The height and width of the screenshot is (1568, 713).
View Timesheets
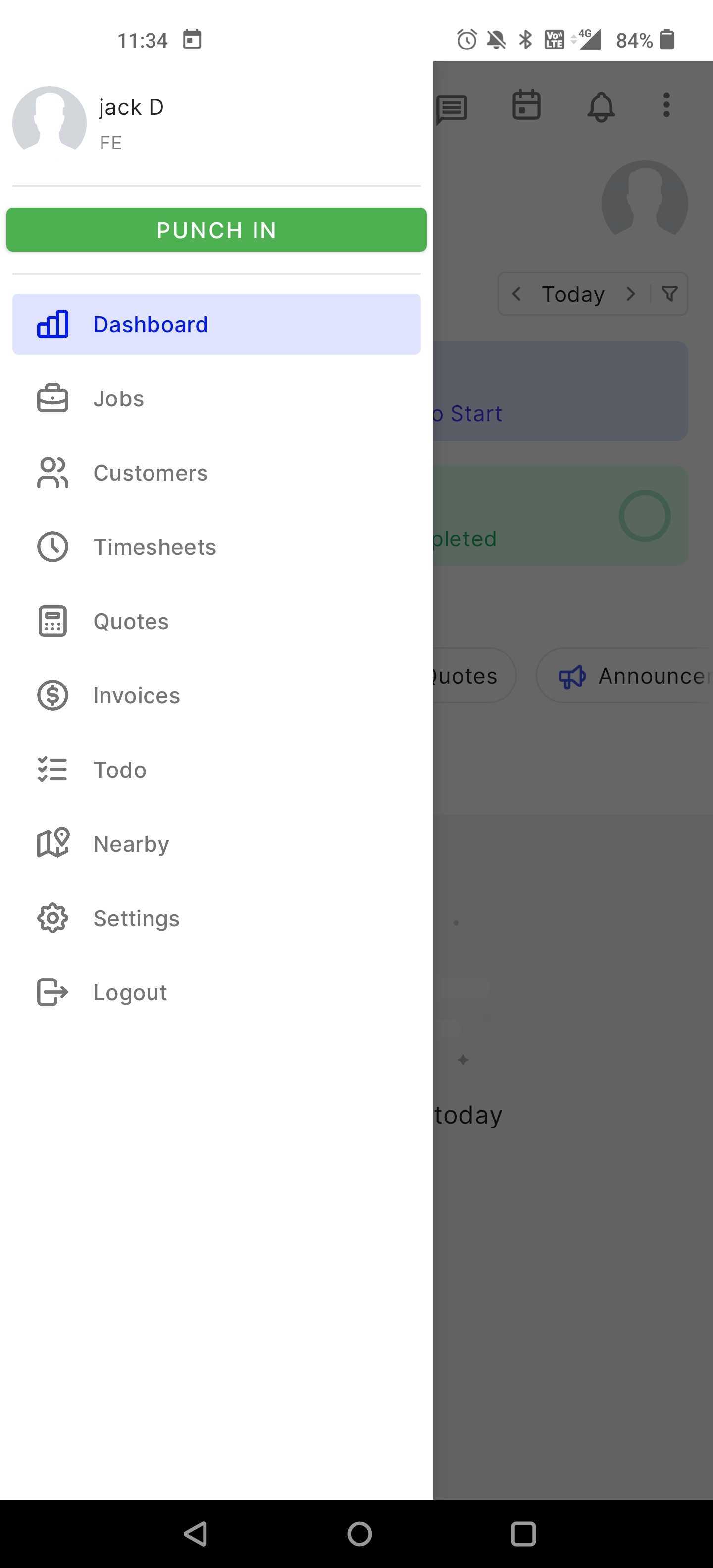tap(154, 547)
